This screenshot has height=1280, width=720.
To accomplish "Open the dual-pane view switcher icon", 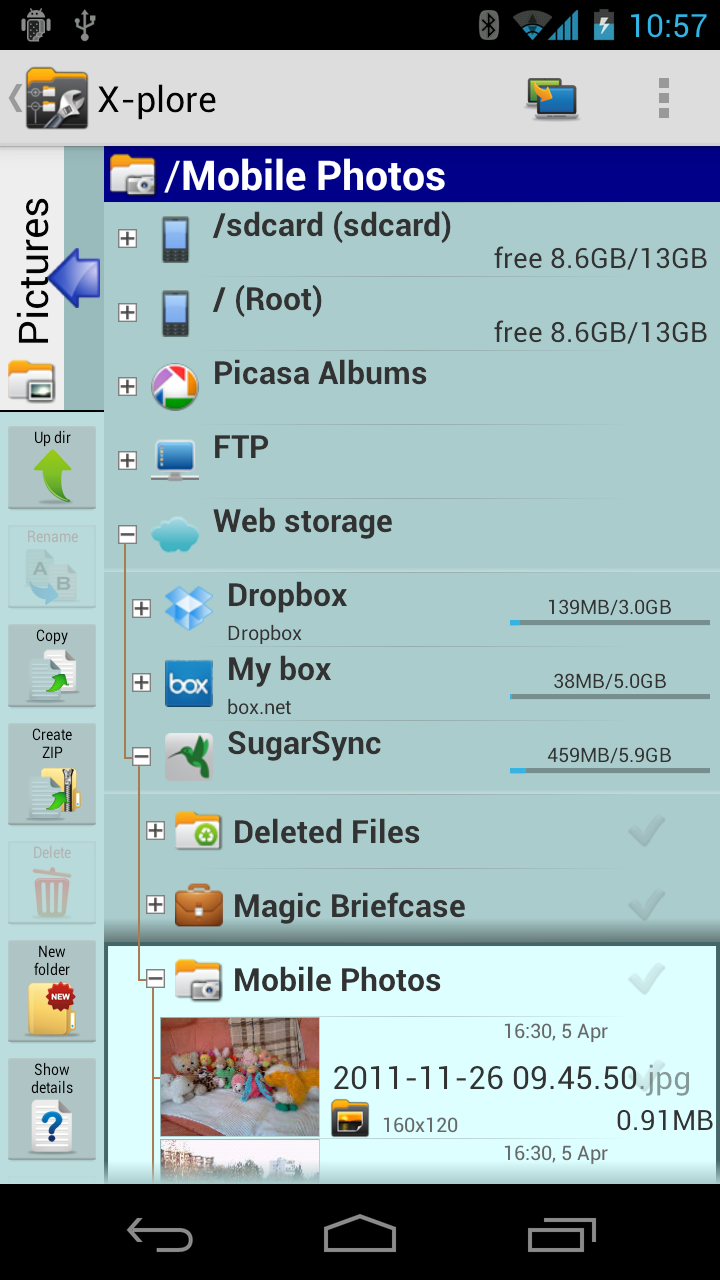I will (x=553, y=98).
